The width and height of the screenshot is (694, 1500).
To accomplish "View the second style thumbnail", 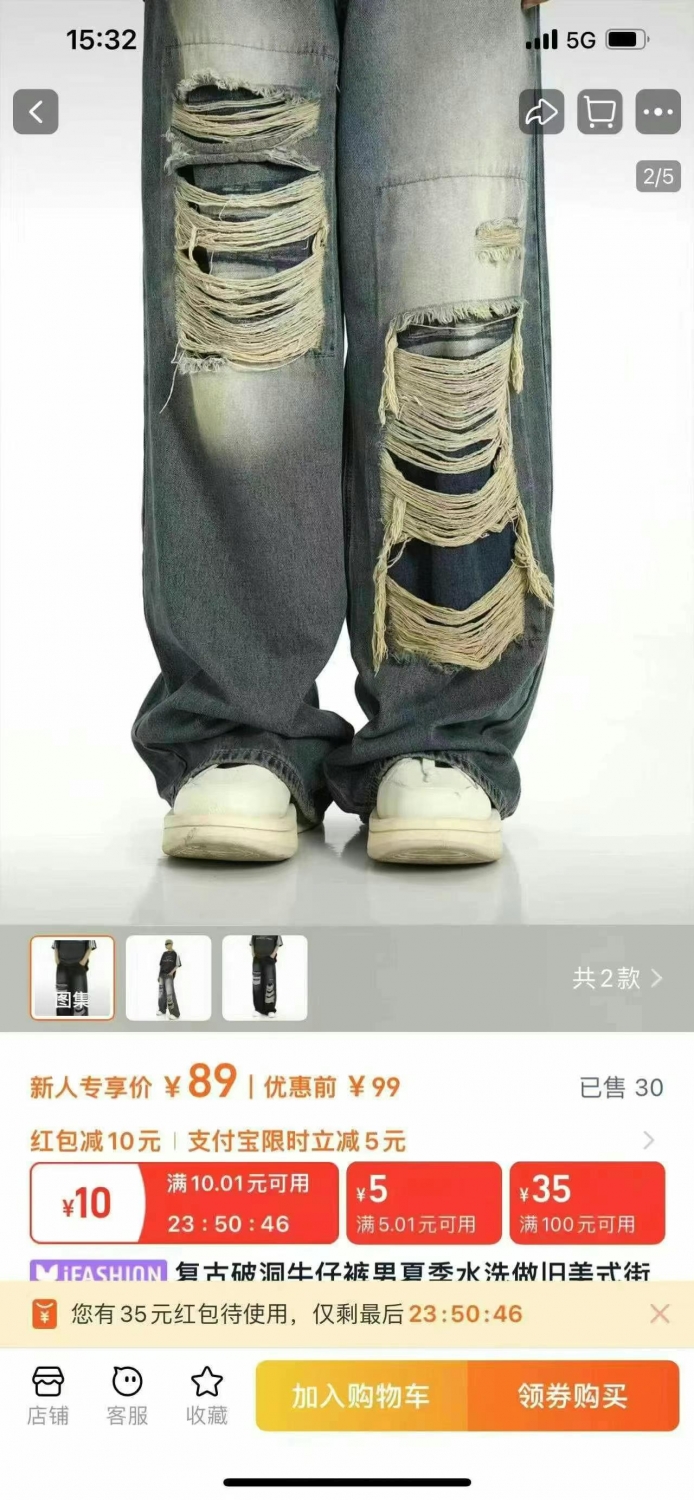I will tap(168, 978).
